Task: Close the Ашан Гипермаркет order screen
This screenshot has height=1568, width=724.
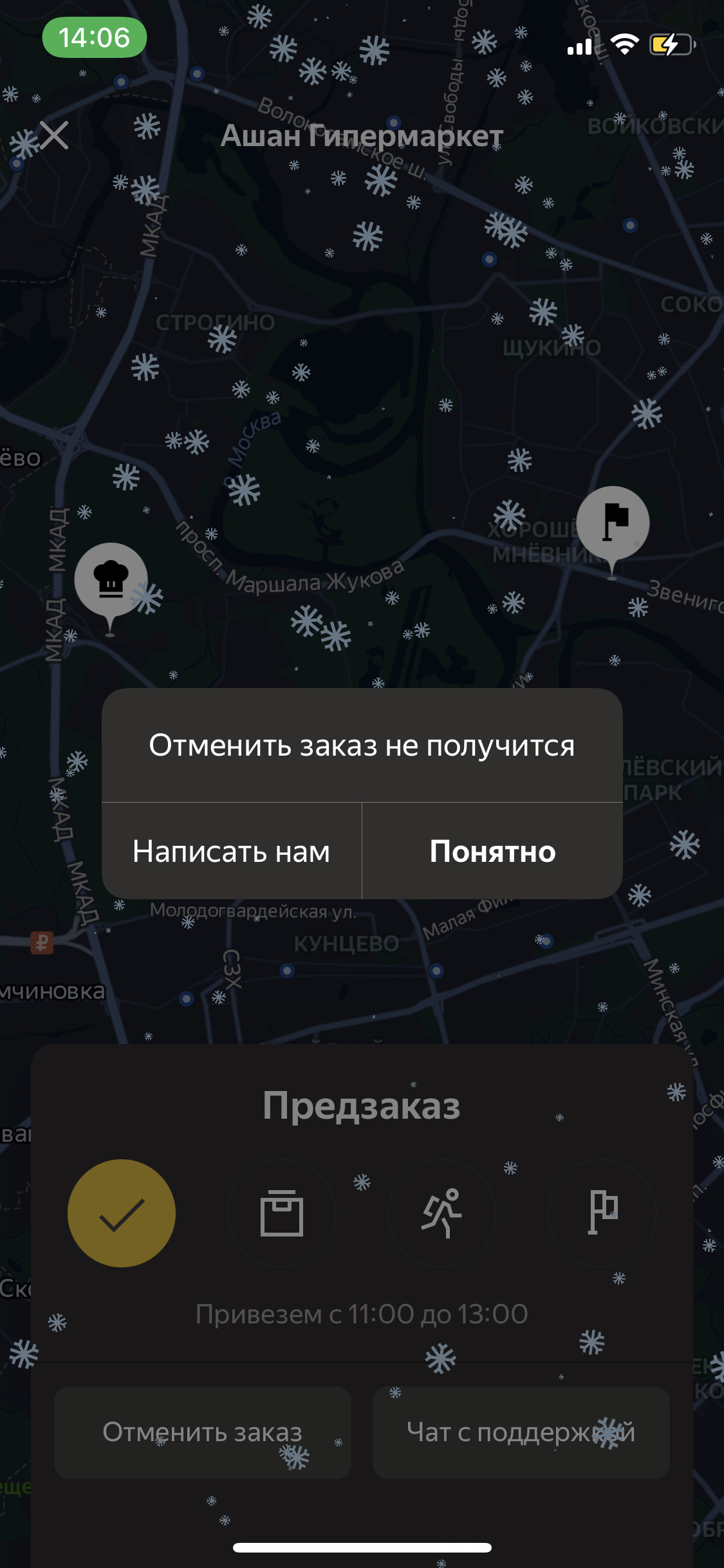Action: (54, 135)
